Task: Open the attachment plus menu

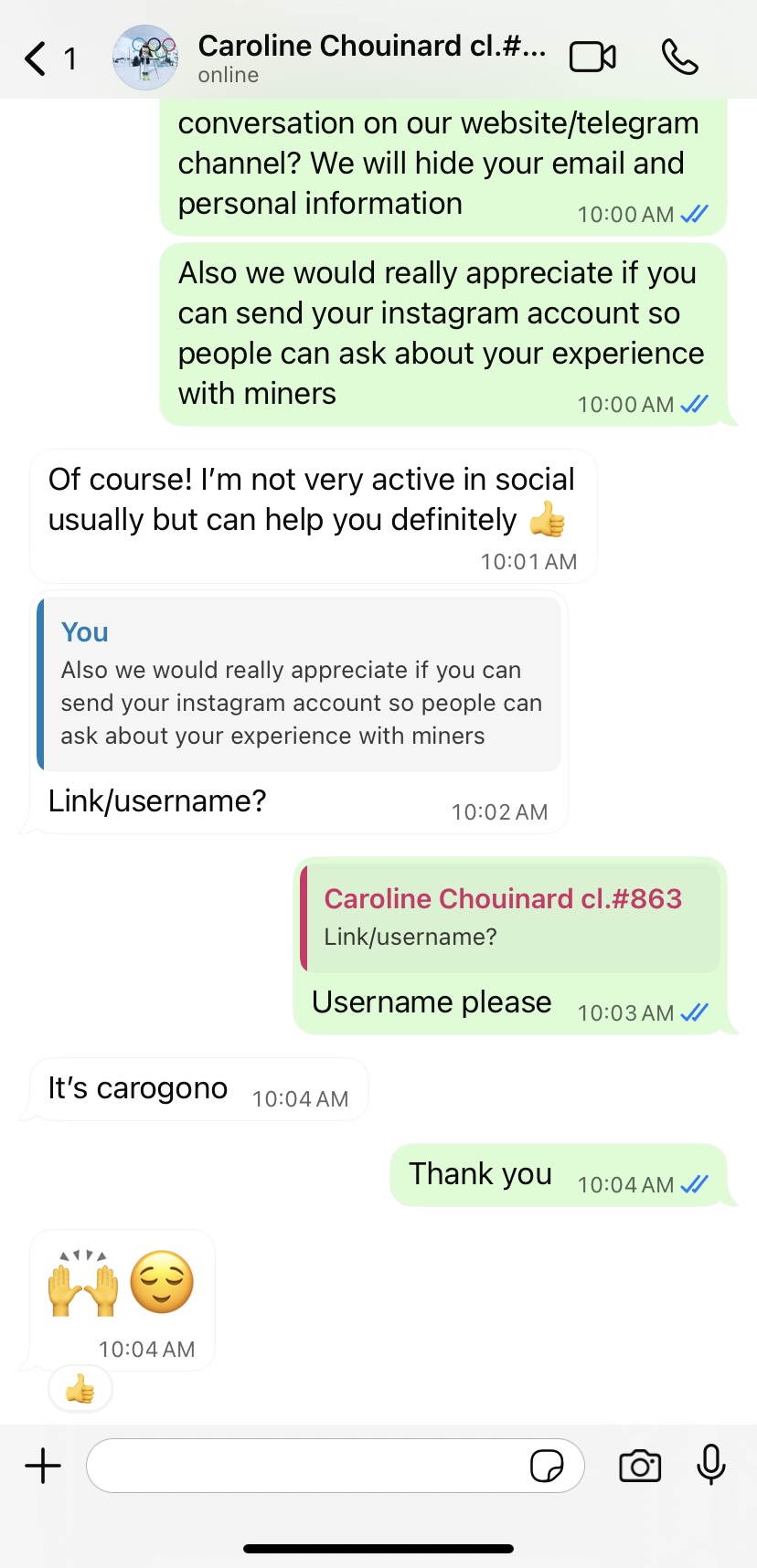Action: (43, 1467)
